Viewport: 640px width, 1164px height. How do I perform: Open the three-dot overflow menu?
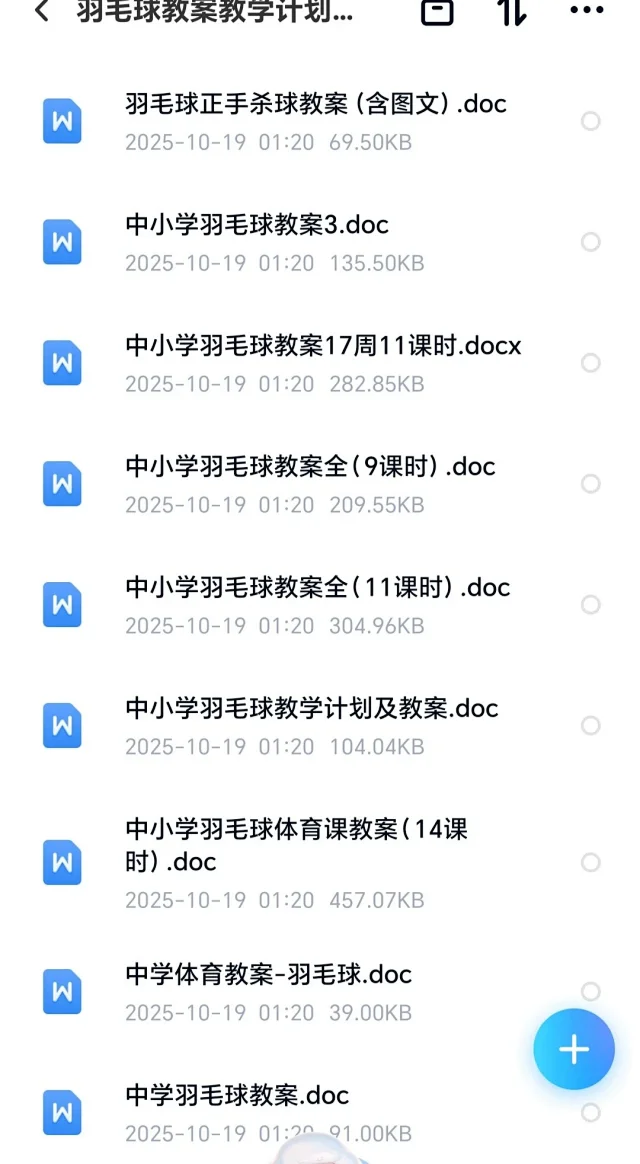coord(586,10)
